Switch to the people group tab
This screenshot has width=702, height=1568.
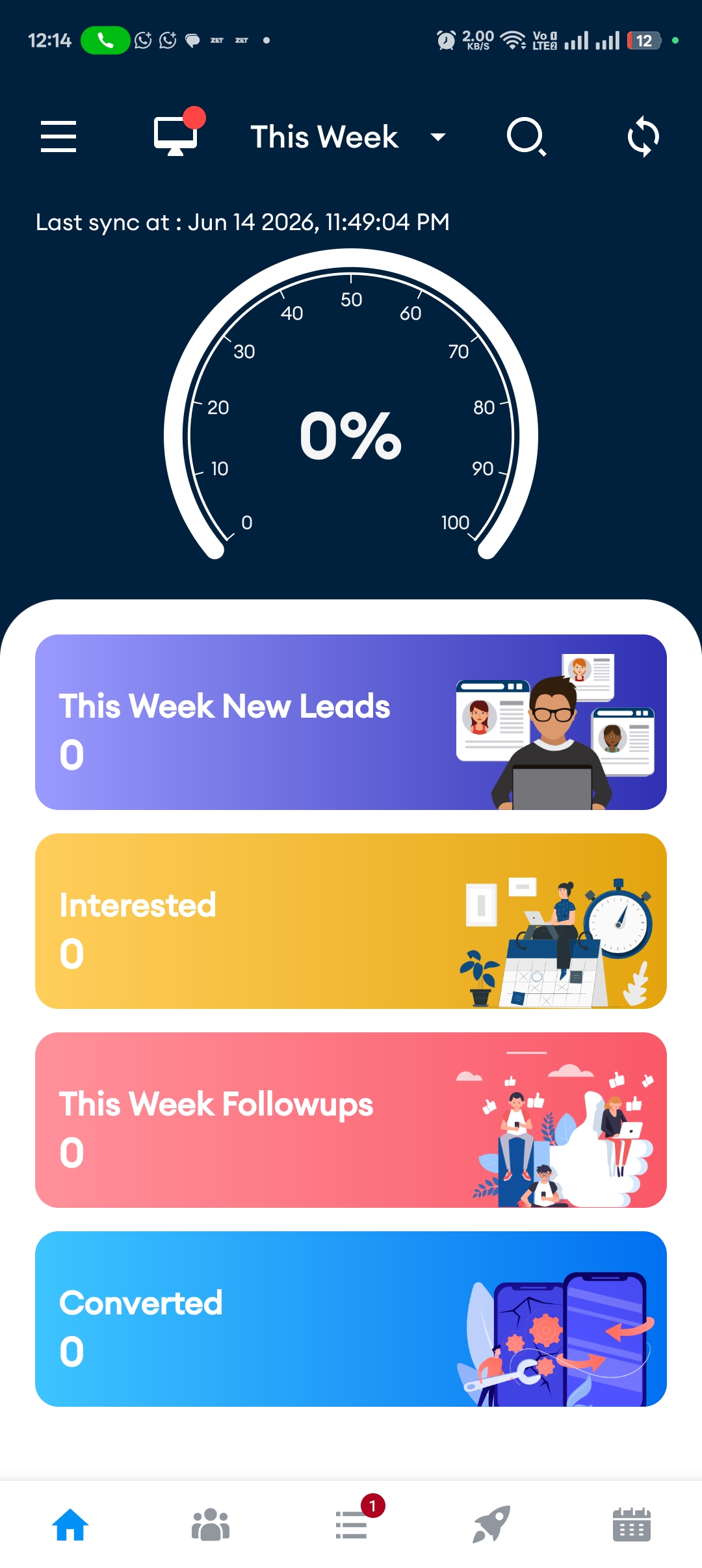[x=211, y=1525]
